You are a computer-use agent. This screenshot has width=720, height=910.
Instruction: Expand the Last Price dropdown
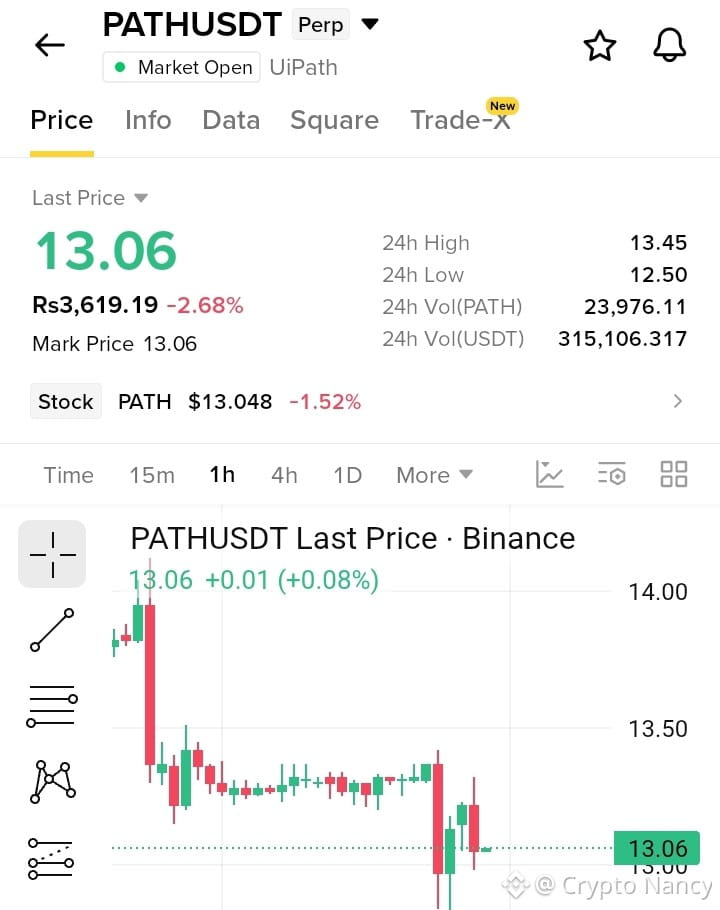click(x=90, y=198)
